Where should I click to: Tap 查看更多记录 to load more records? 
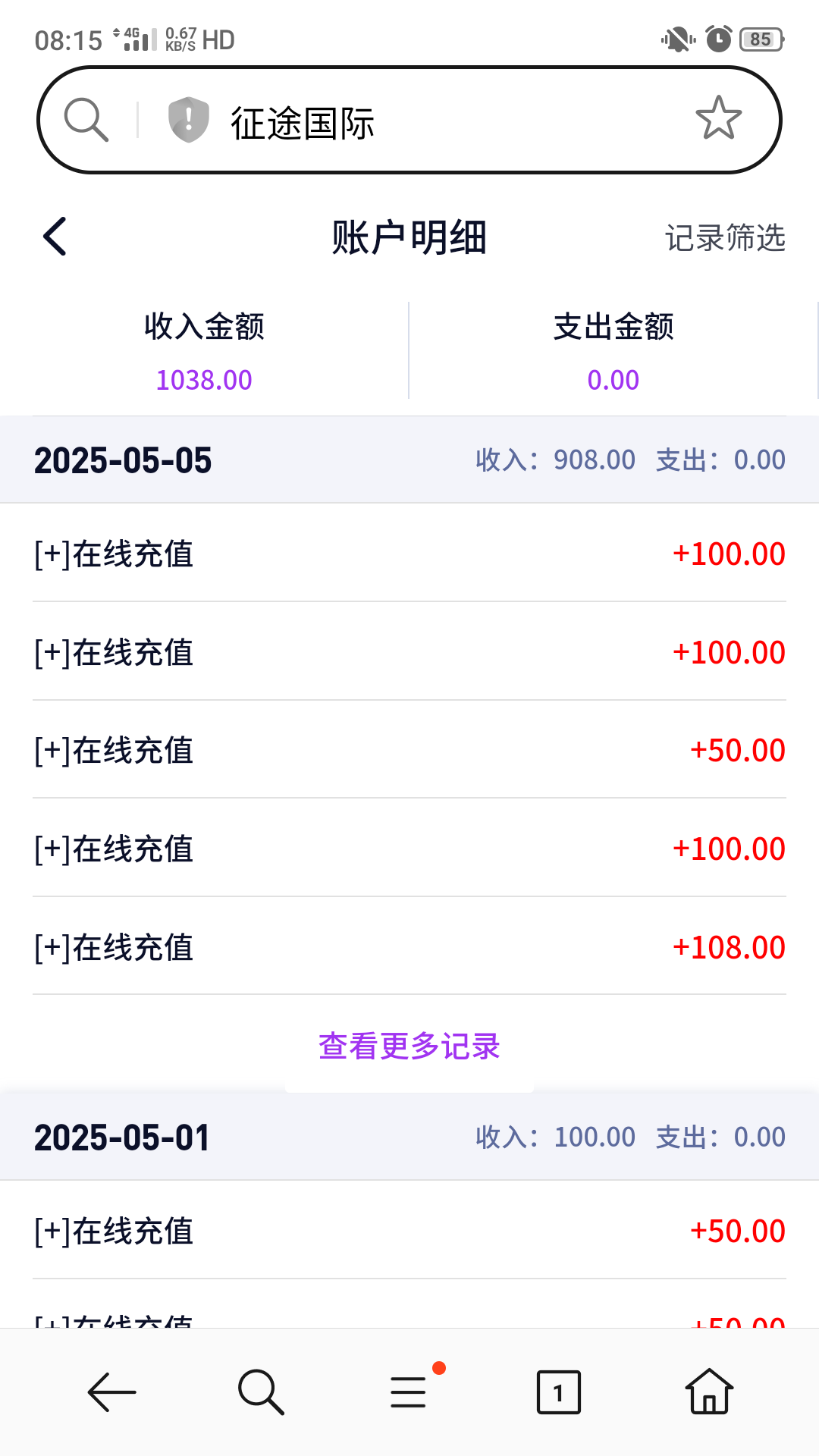(x=409, y=1045)
